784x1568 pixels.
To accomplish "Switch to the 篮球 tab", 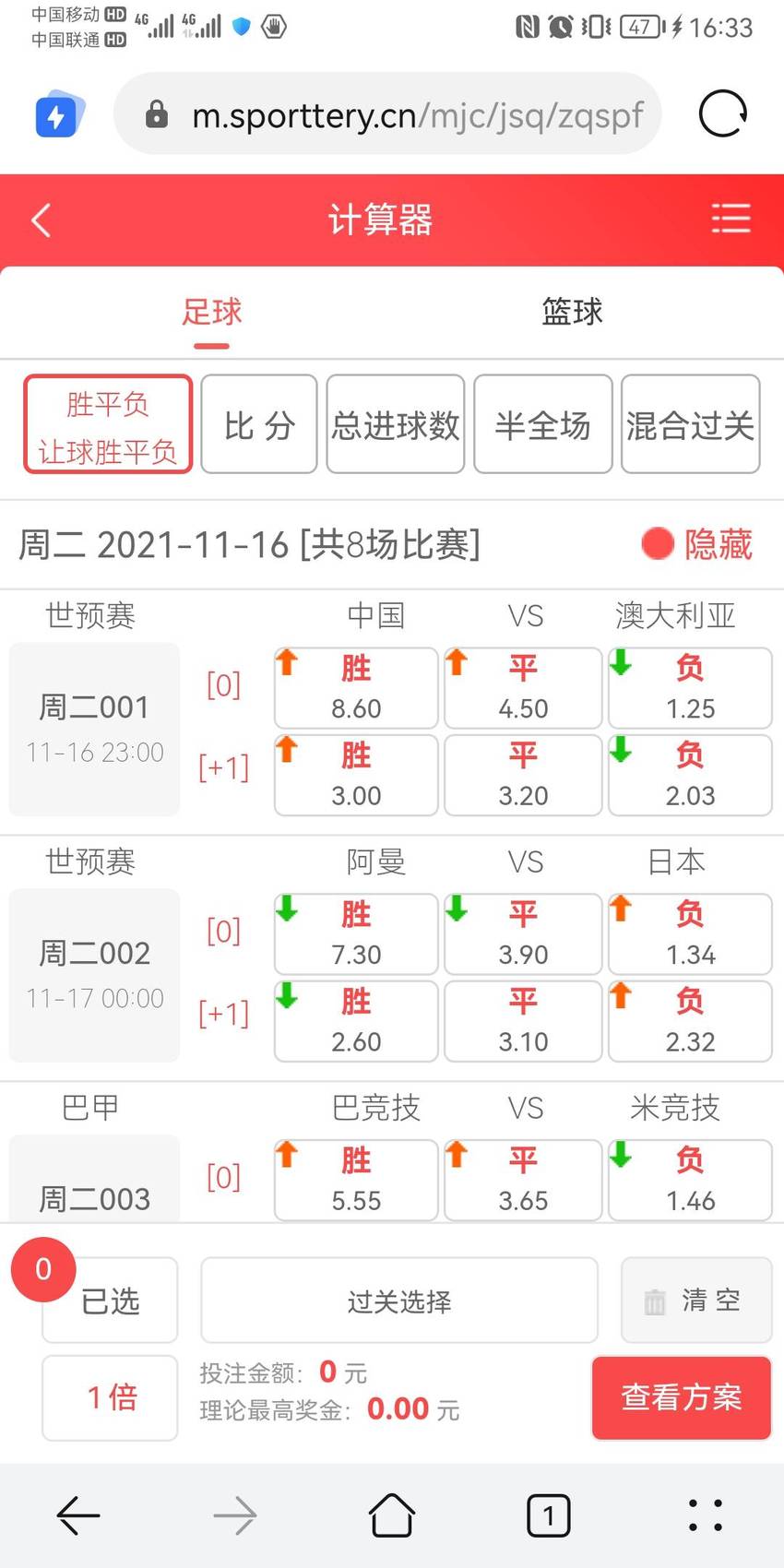I will [572, 312].
